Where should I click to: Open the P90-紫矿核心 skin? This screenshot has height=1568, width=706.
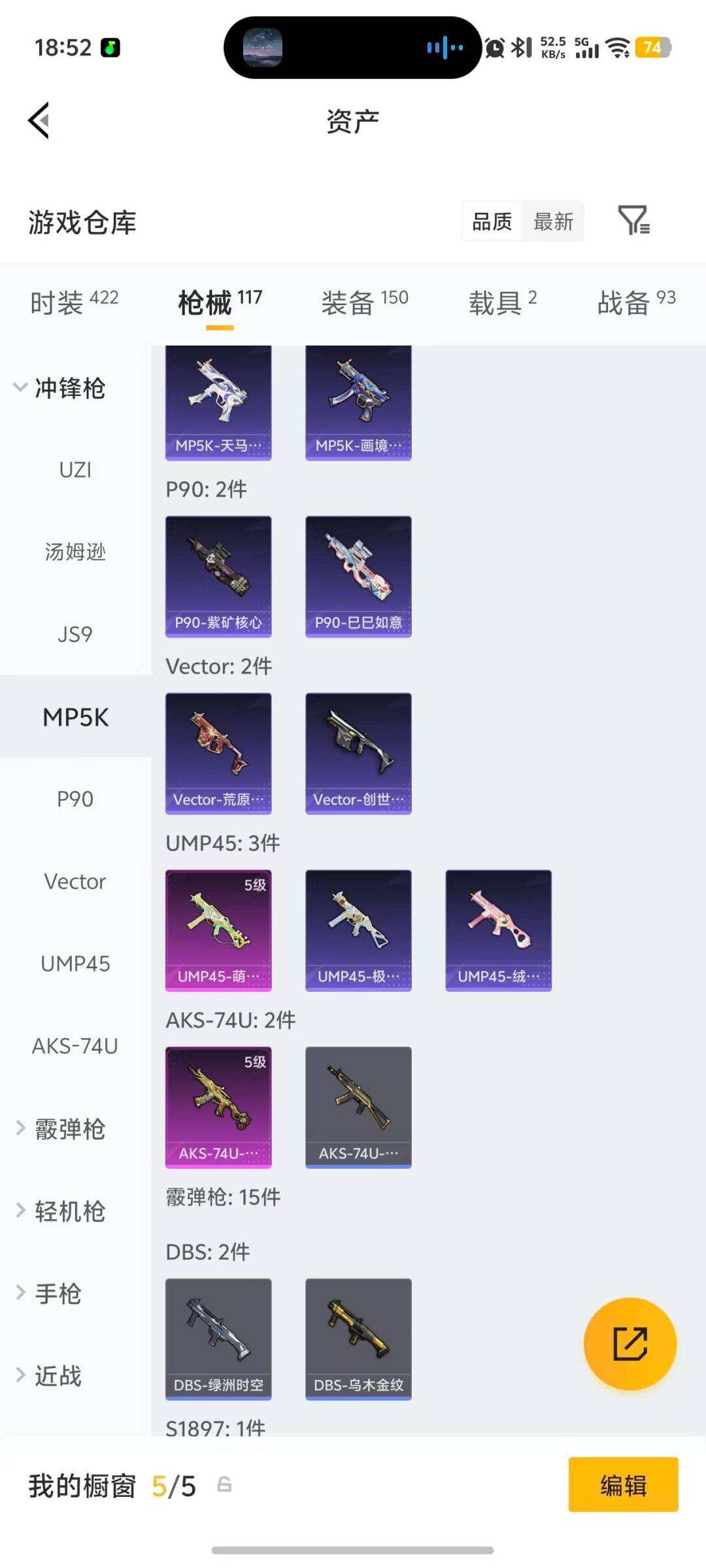coord(218,576)
